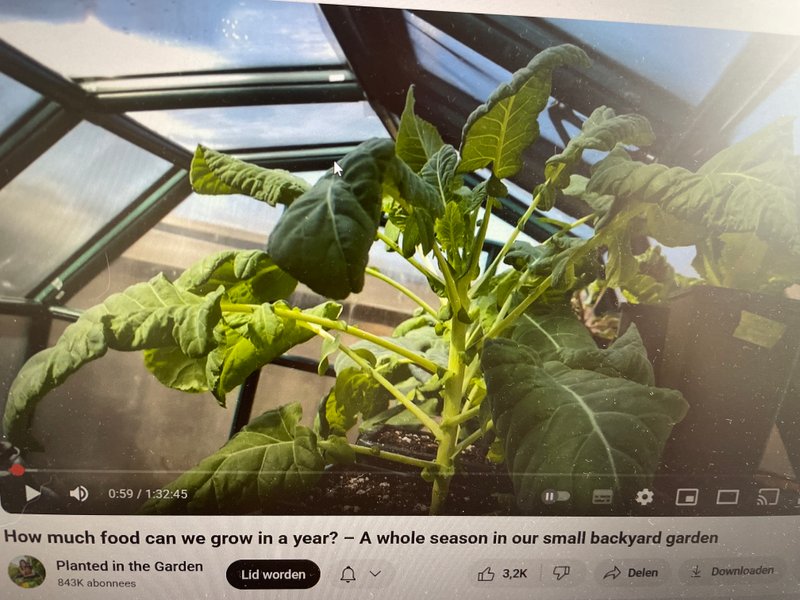Tap the Downloaden button
Screen dimensions: 800x600
[x=733, y=571]
